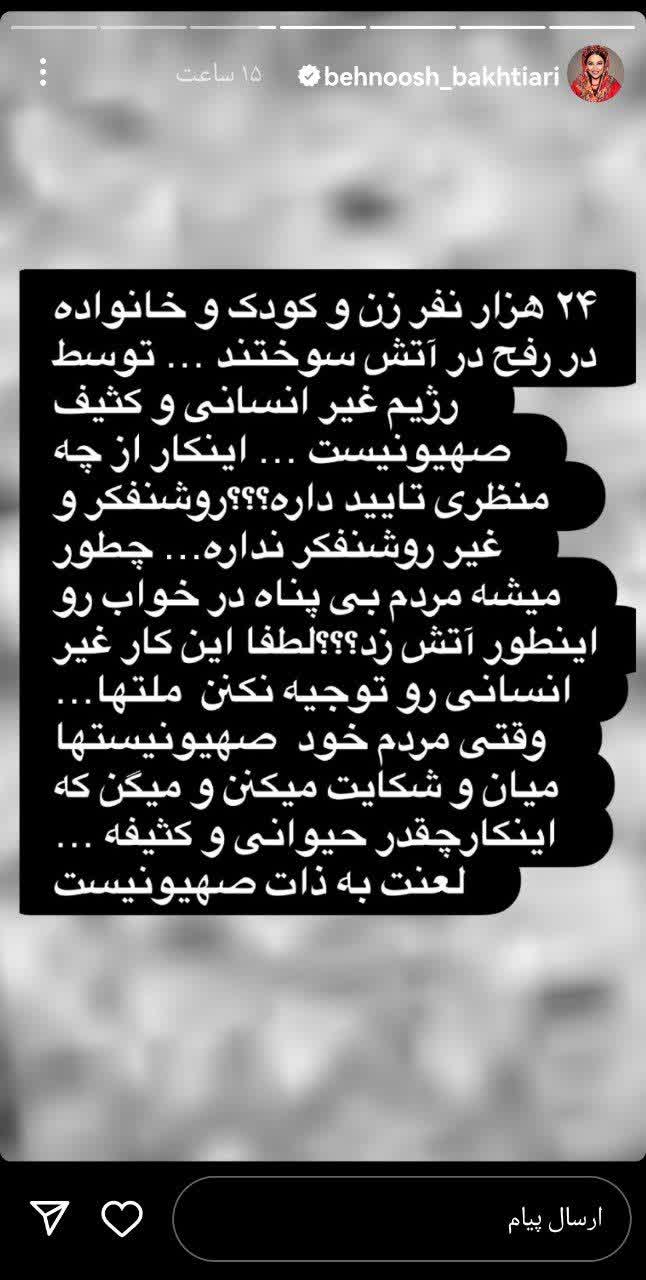This screenshot has height=1280, width=646.
Task: Tap the ارسال پیام message field
Action: [x=401, y=1218]
